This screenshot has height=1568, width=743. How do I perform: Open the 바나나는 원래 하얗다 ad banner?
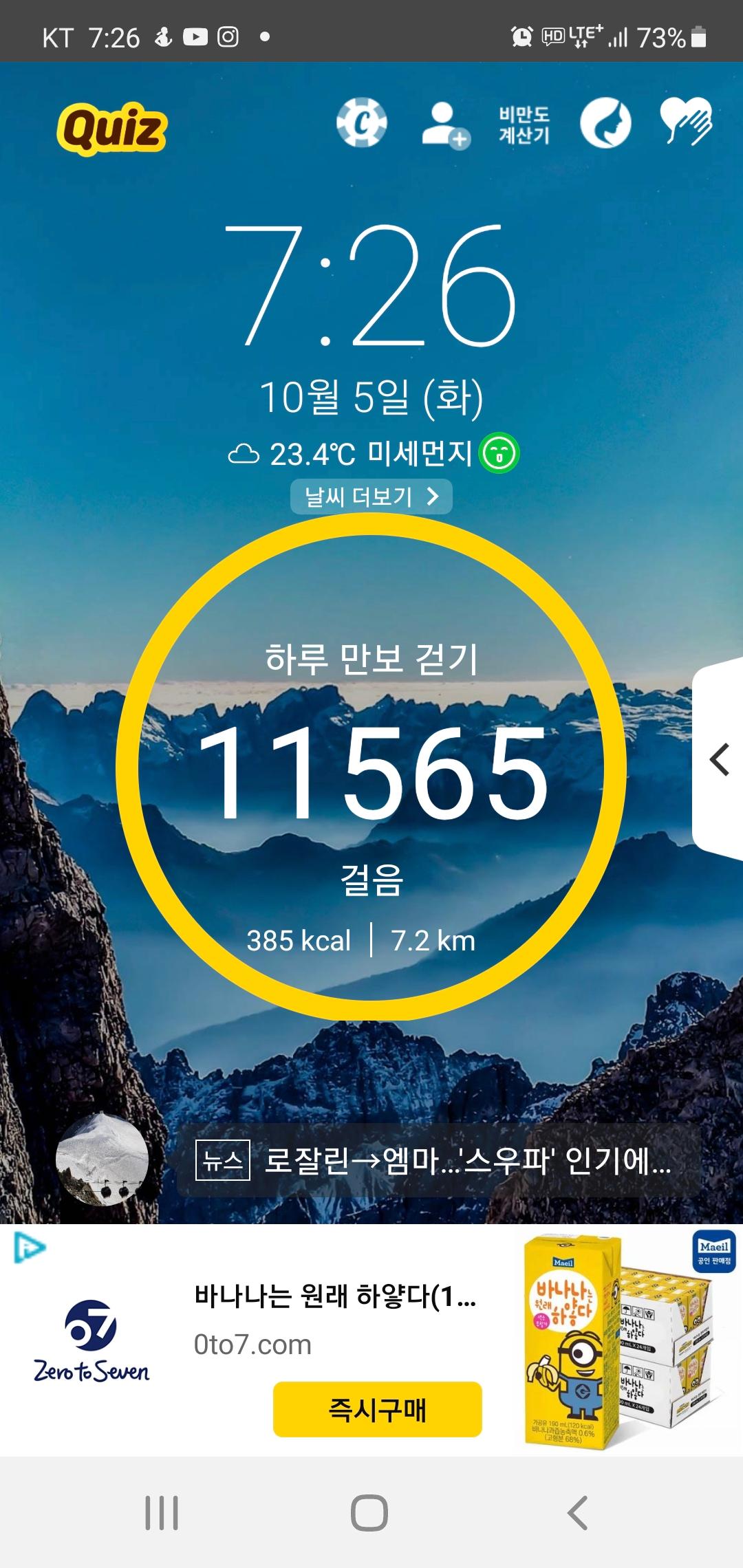[x=335, y=1296]
